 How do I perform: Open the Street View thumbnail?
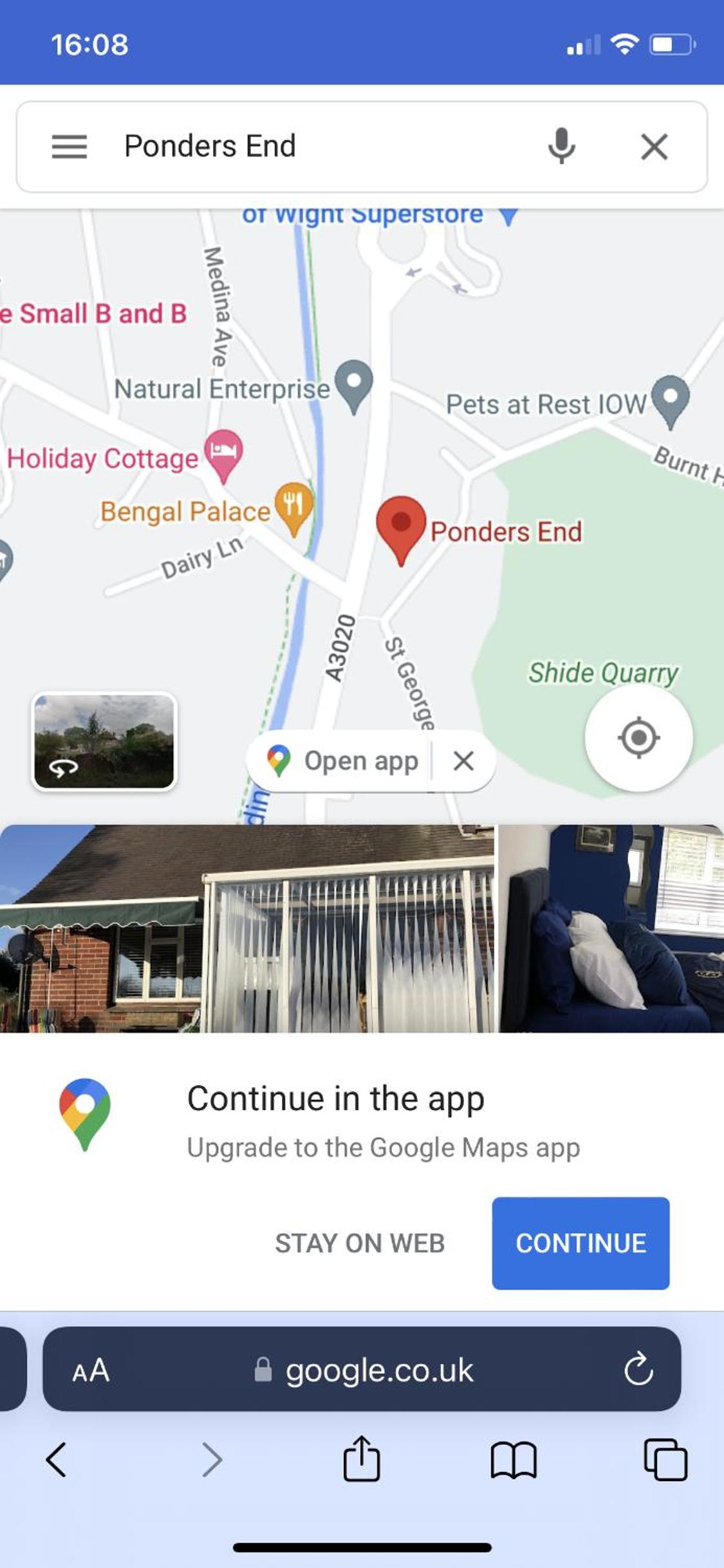(104, 741)
